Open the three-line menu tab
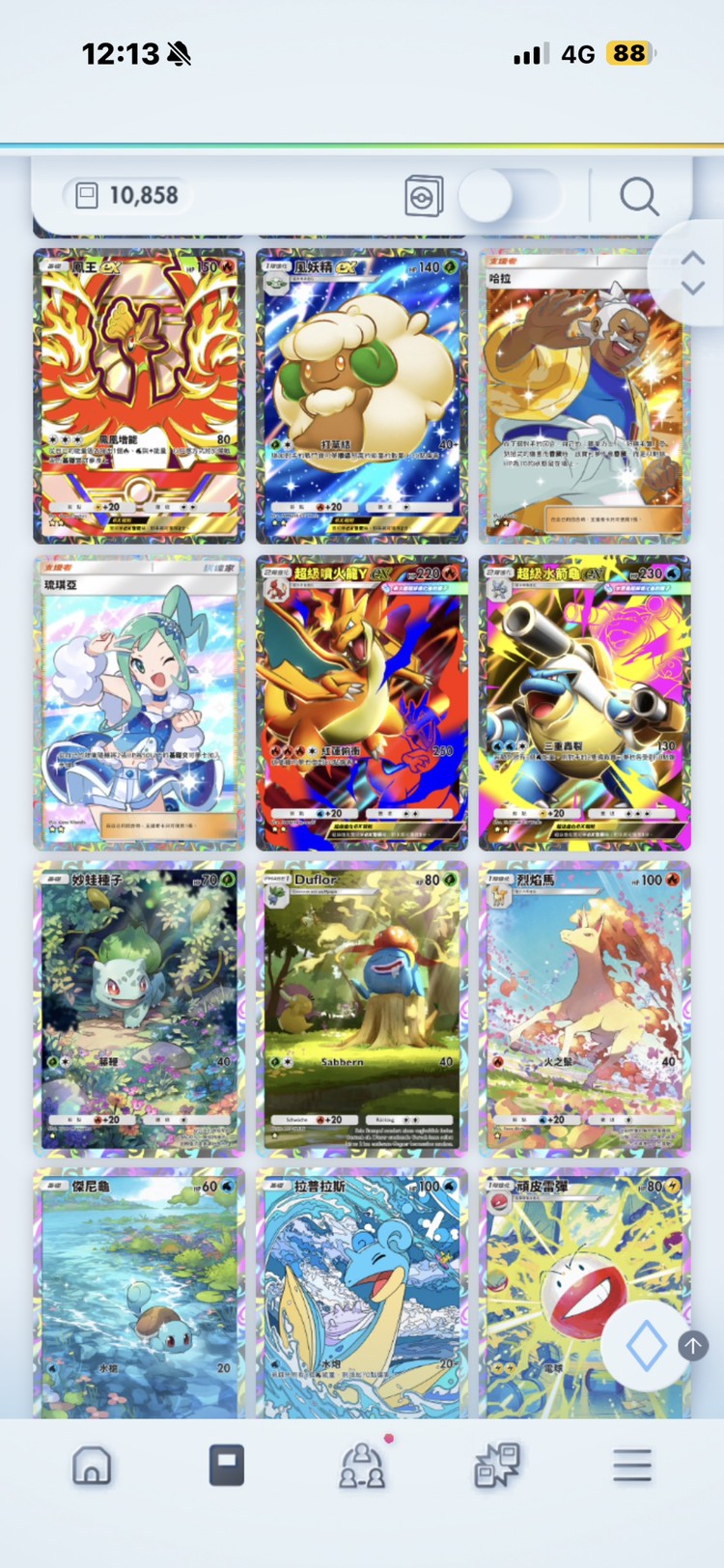Image resolution: width=724 pixels, height=1568 pixels. pos(632,1466)
